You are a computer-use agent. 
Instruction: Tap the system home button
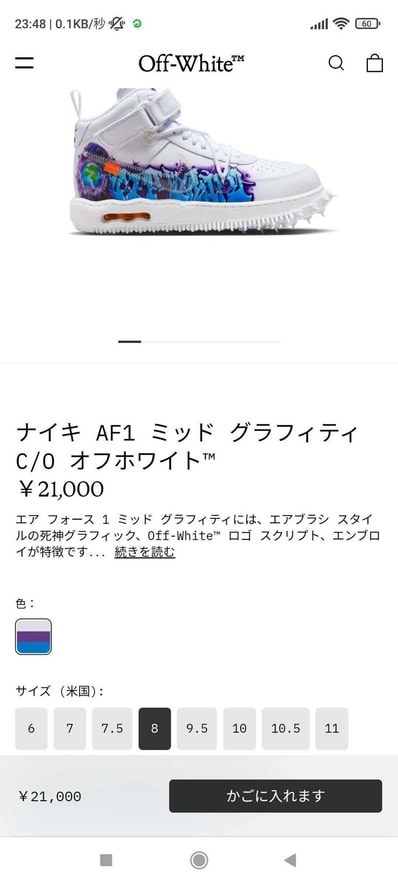click(198, 860)
